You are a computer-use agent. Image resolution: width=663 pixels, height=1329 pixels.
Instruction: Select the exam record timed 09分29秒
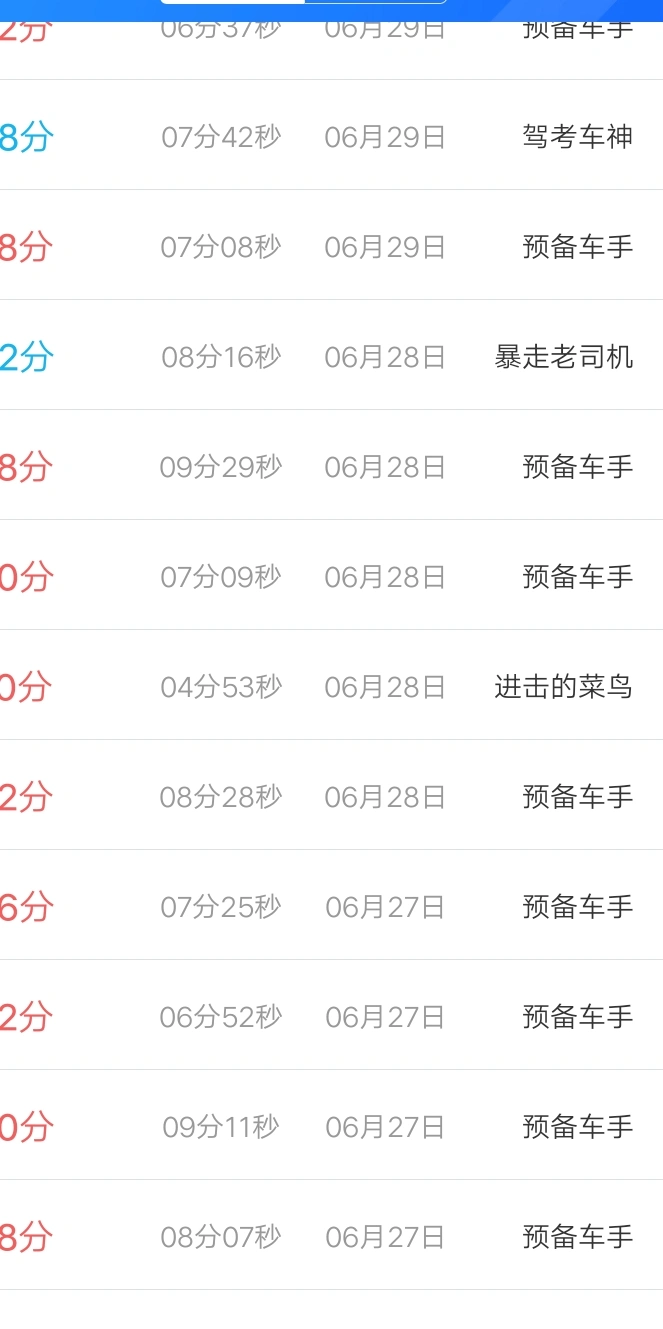click(x=331, y=465)
